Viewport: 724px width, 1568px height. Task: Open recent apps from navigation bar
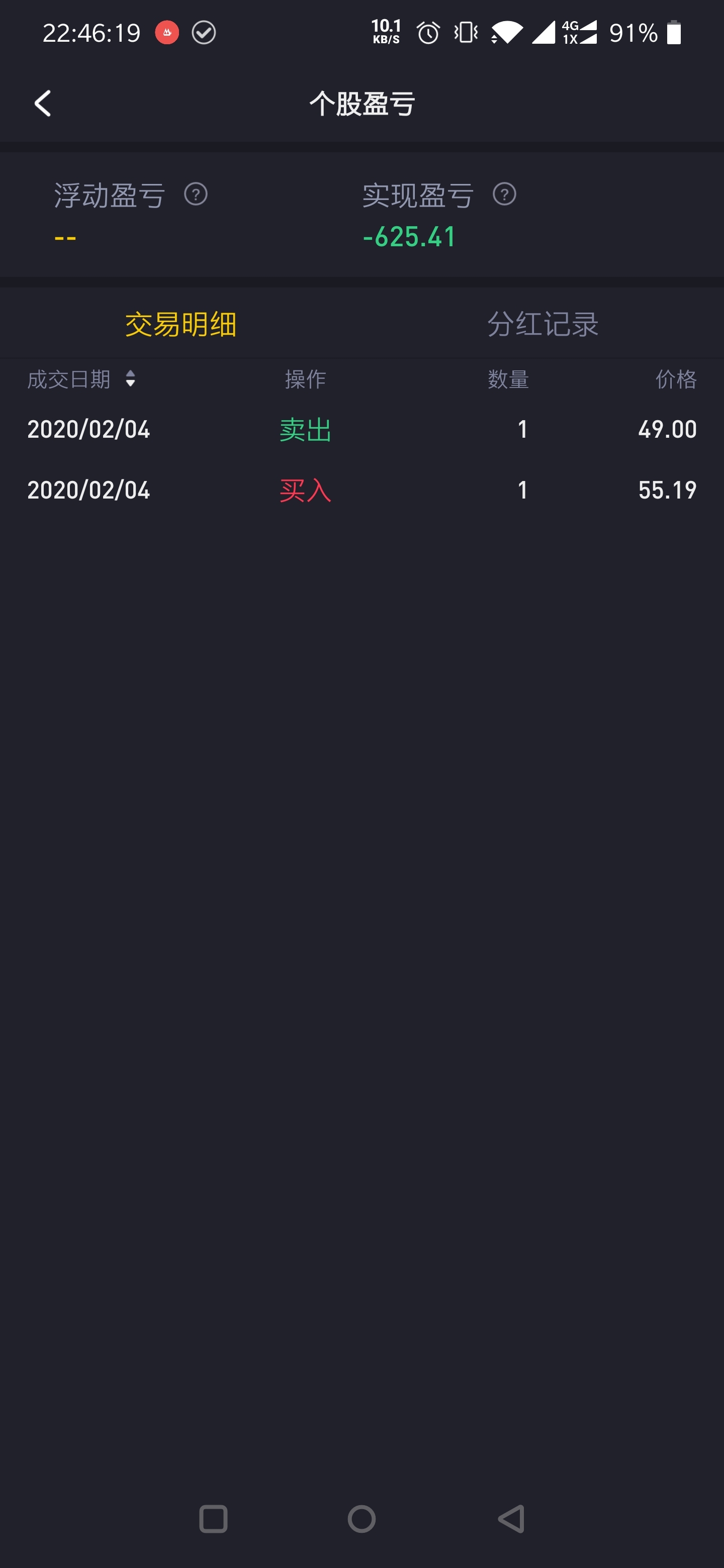tap(213, 1519)
